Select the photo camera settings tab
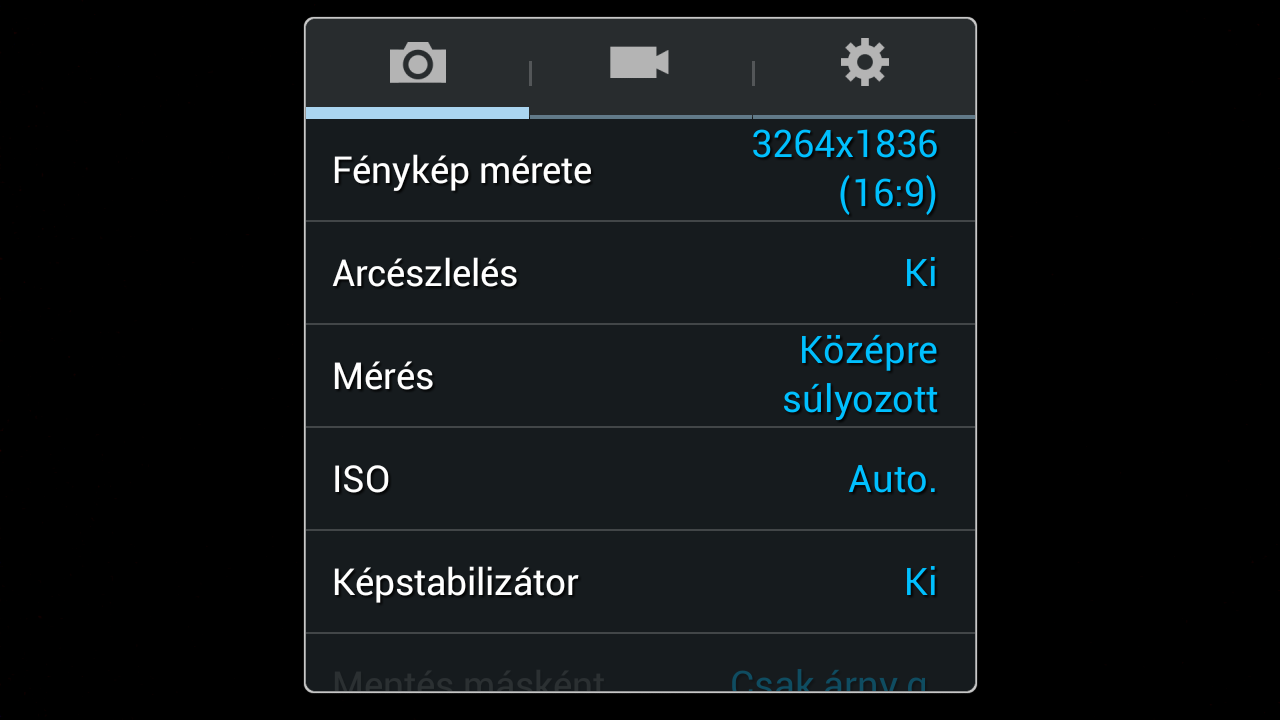This screenshot has width=1280, height=720. pos(417,64)
